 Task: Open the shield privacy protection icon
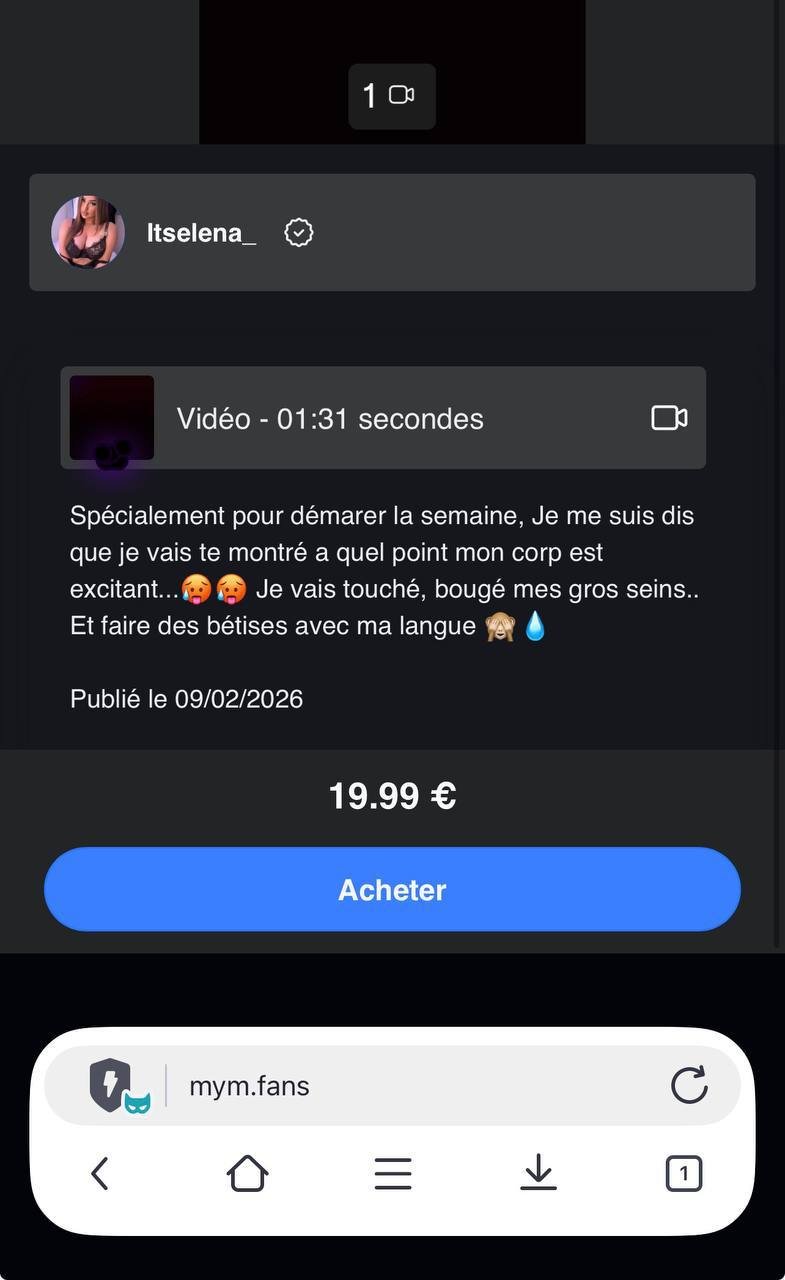coord(112,1085)
